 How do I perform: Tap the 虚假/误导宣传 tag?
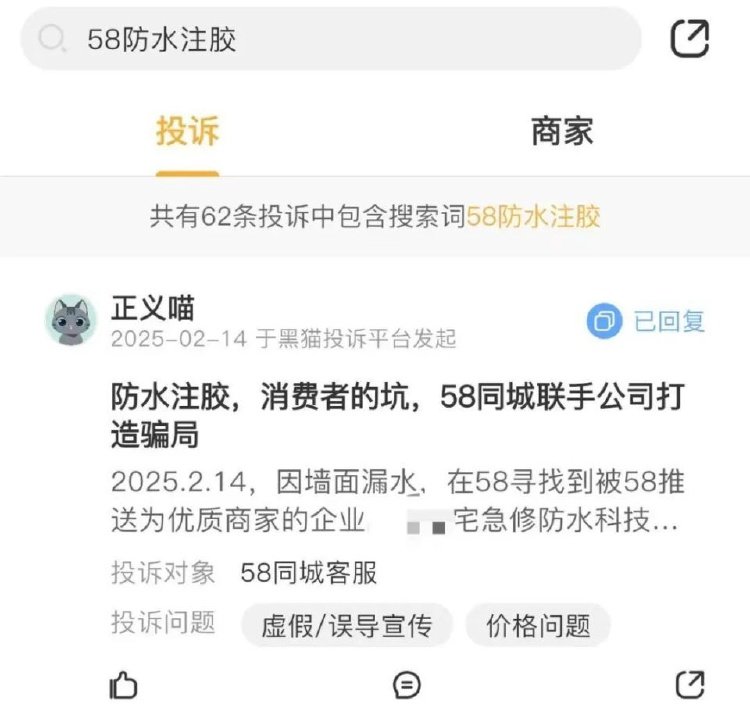pos(346,626)
